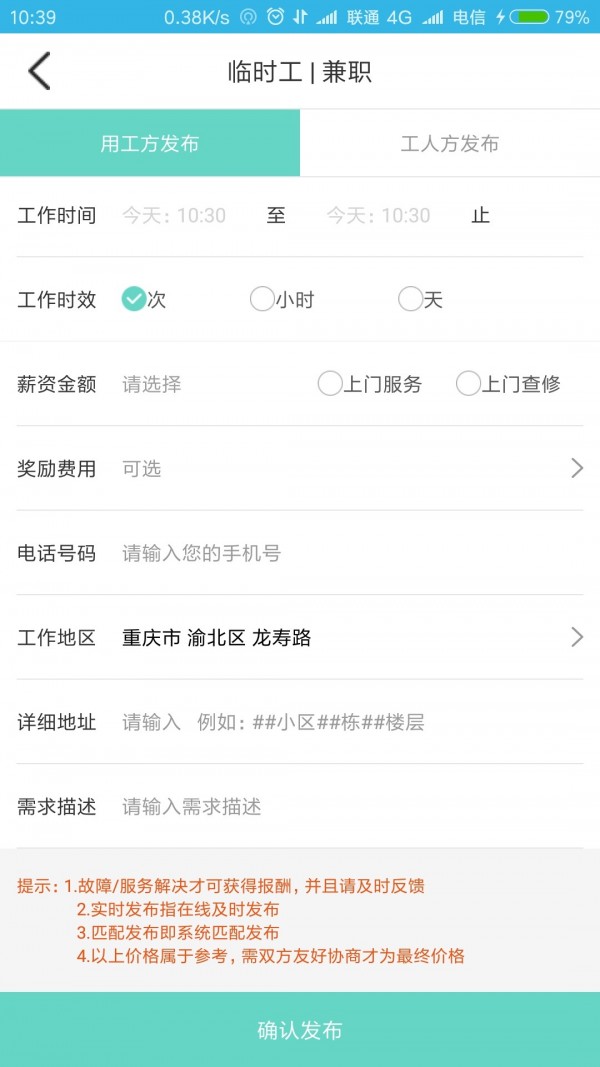Open the 薪资金额 请选择 picker
Image resolution: width=600 pixels, height=1067 pixels.
pos(152,384)
